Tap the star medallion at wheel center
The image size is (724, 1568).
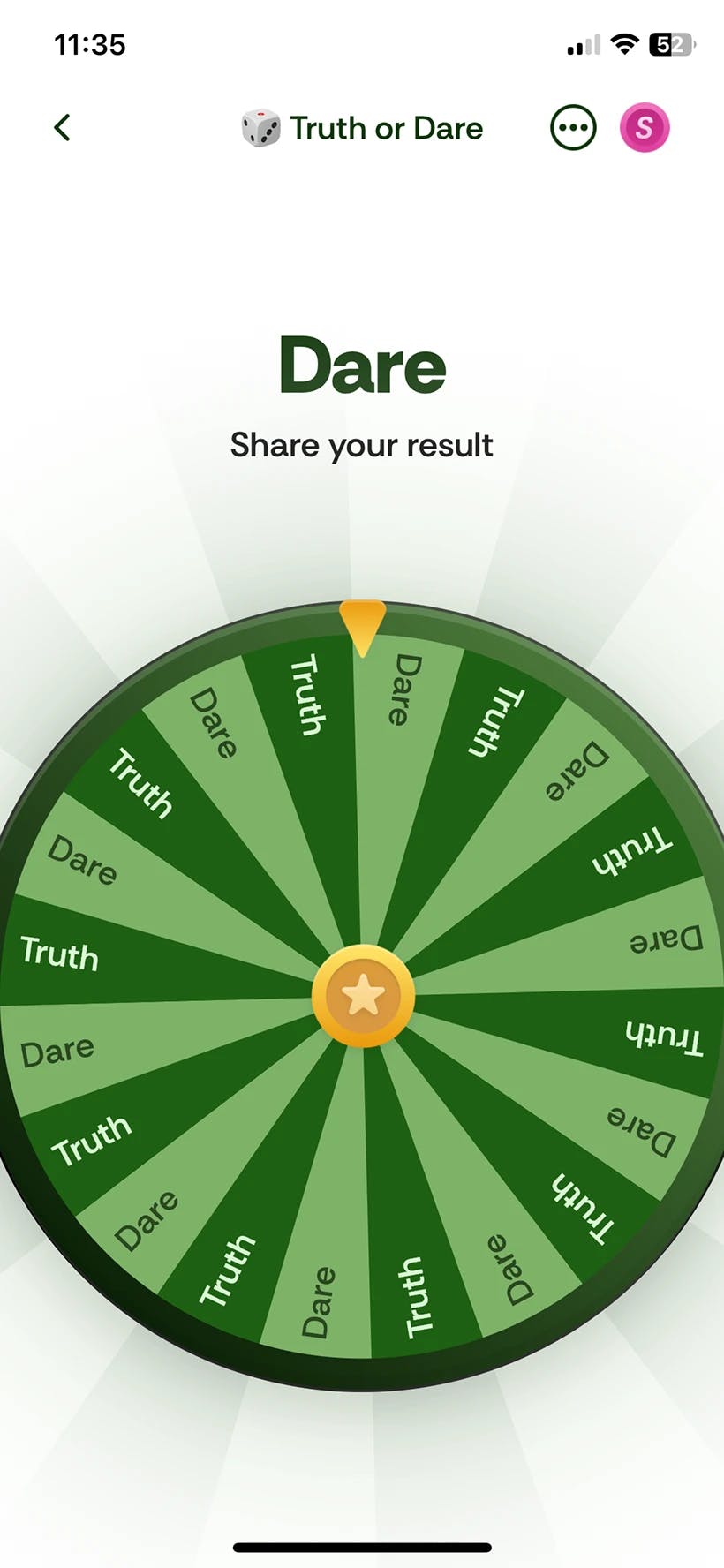point(363,995)
